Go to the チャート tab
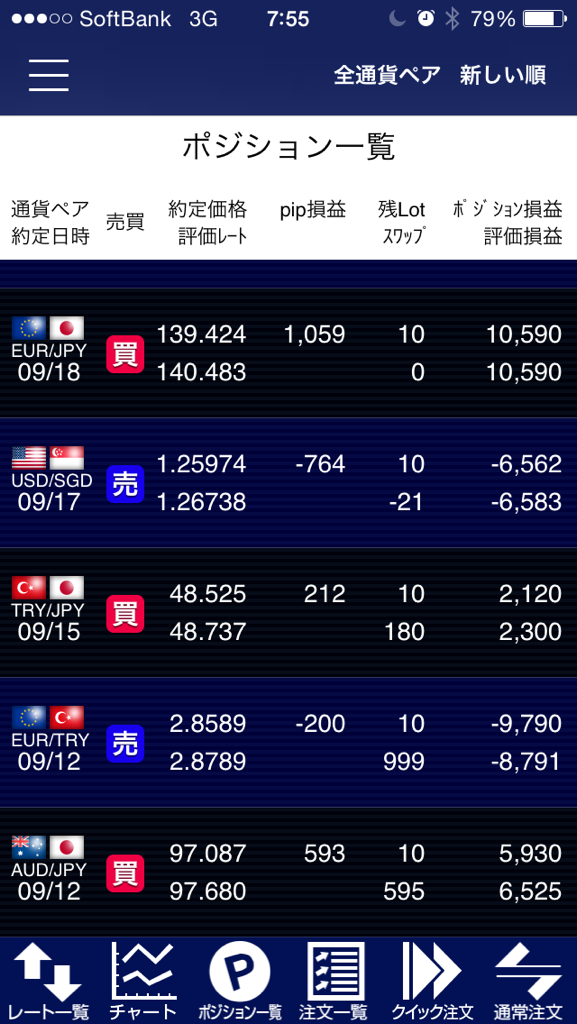Viewport: 577px width, 1024px height. 143,982
